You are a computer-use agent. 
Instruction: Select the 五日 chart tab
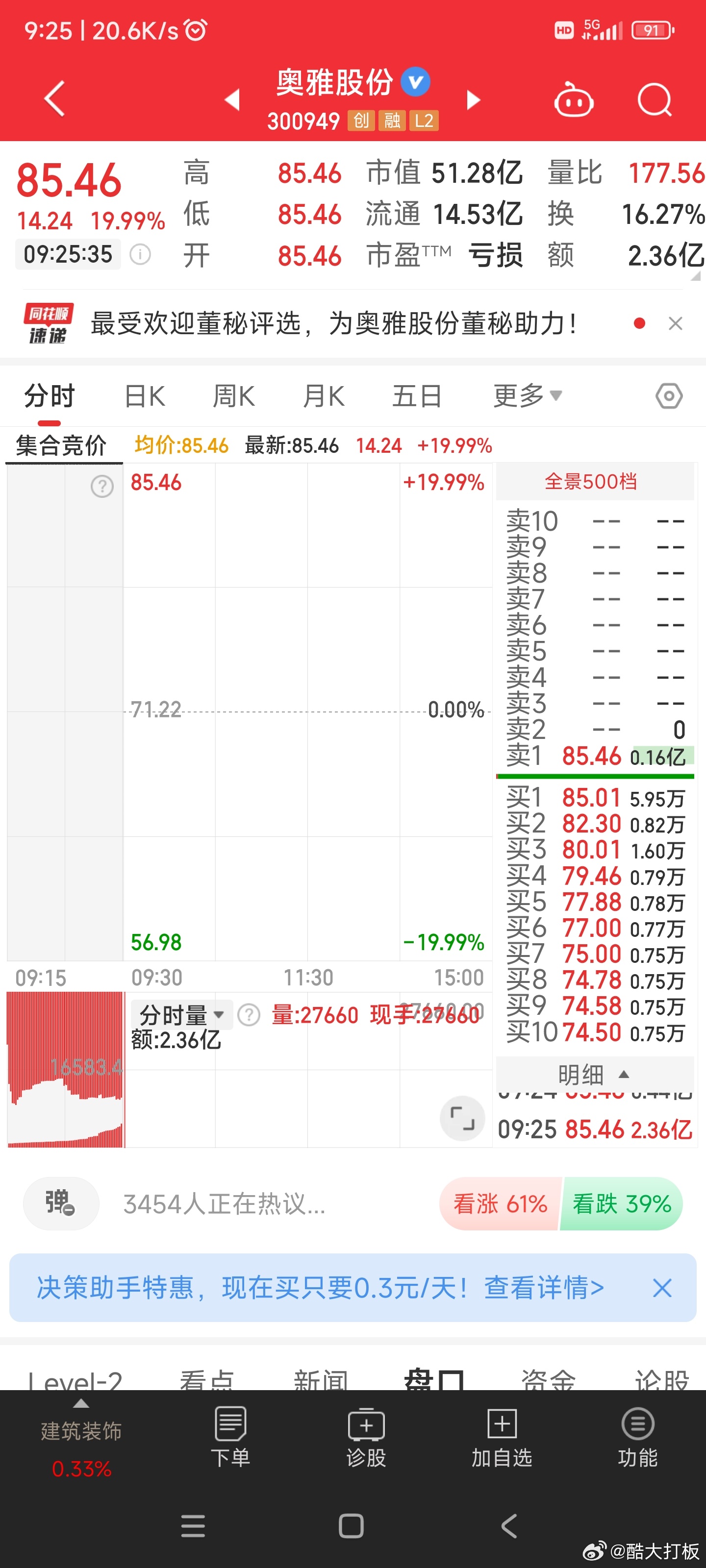417,396
